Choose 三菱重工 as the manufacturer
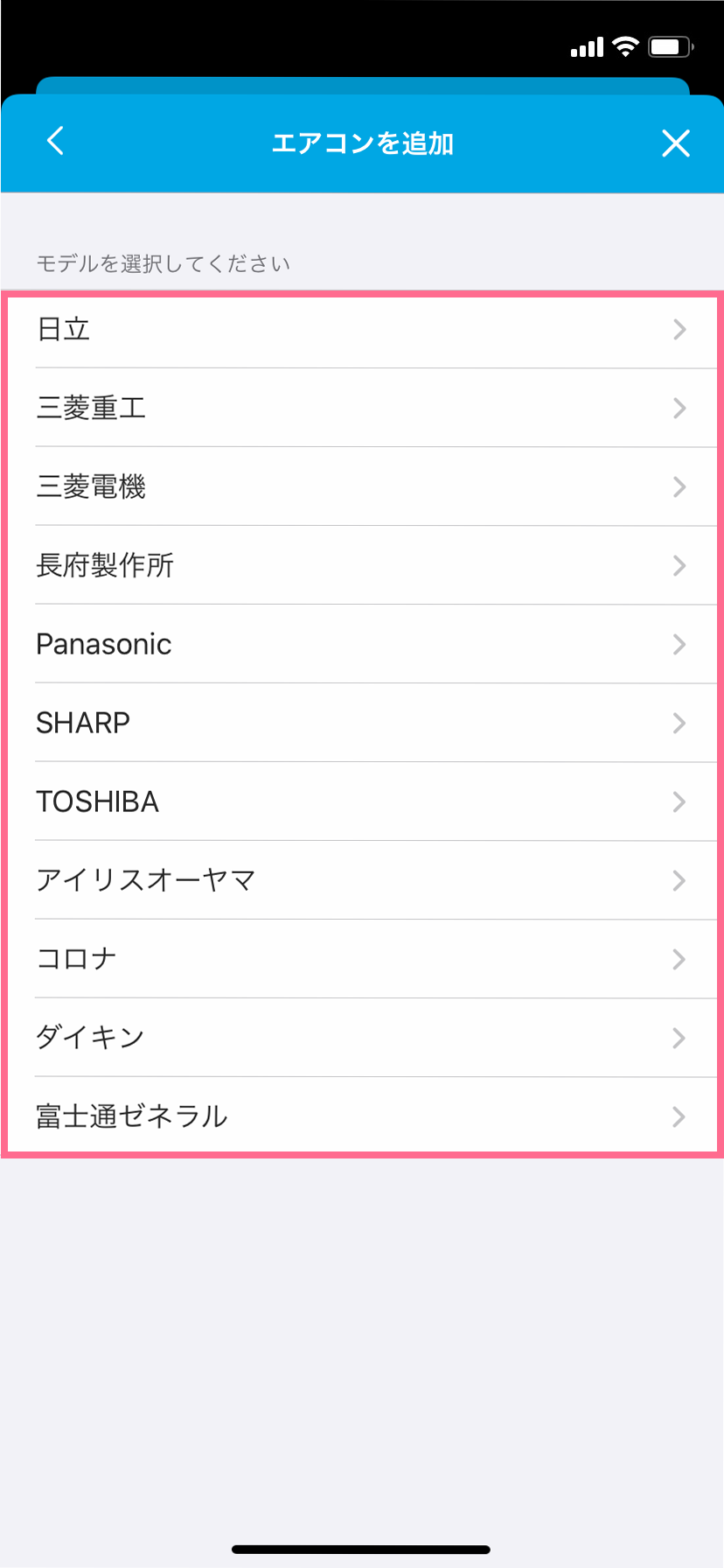Image resolution: width=724 pixels, height=1568 pixels. 362,408
